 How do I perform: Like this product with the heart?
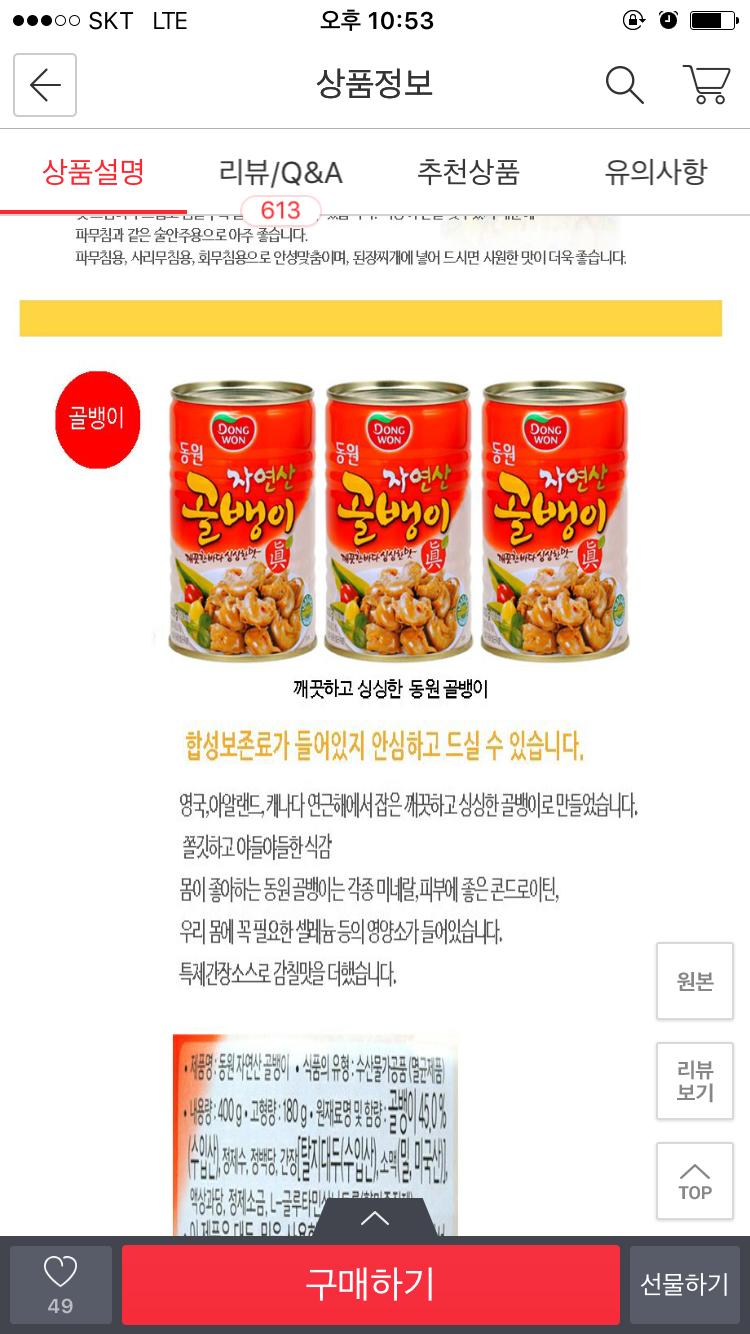[61, 1283]
